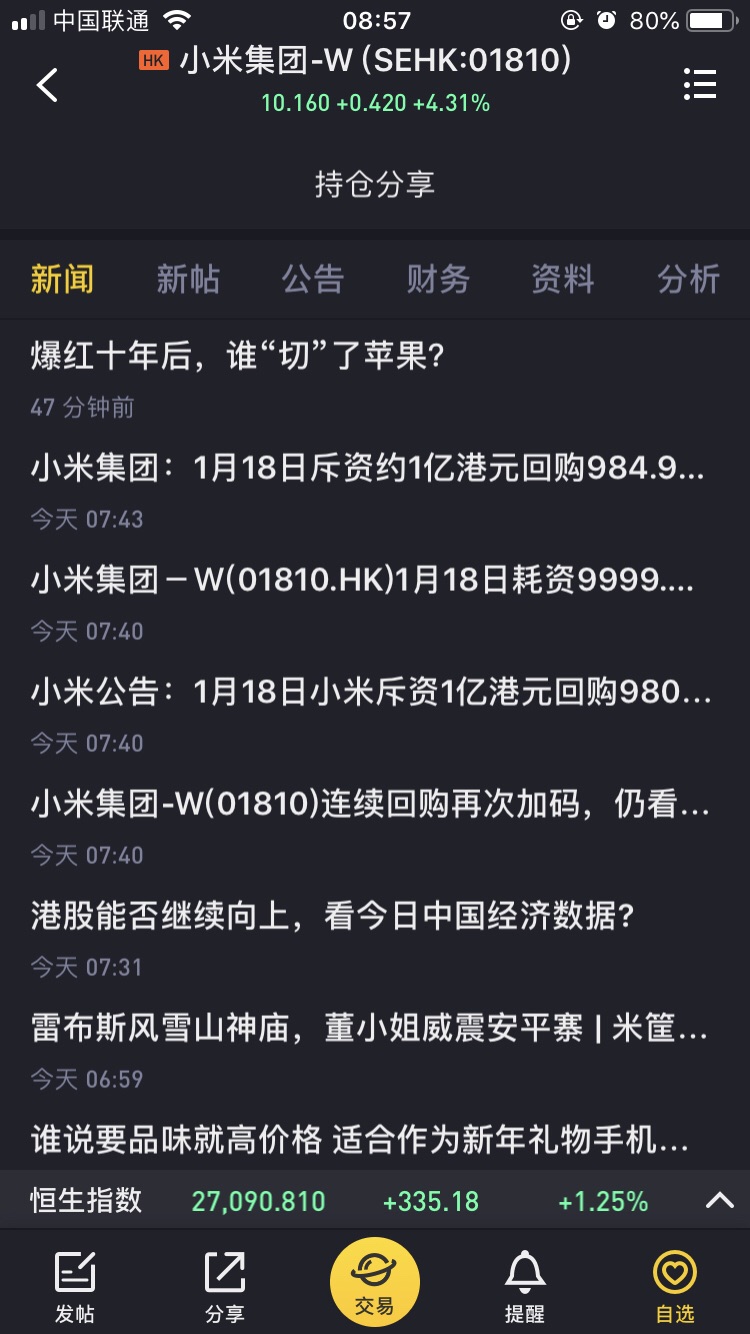Set a price alert with 提醒
Viewport: 750px width, 1334px height.
525,1286
